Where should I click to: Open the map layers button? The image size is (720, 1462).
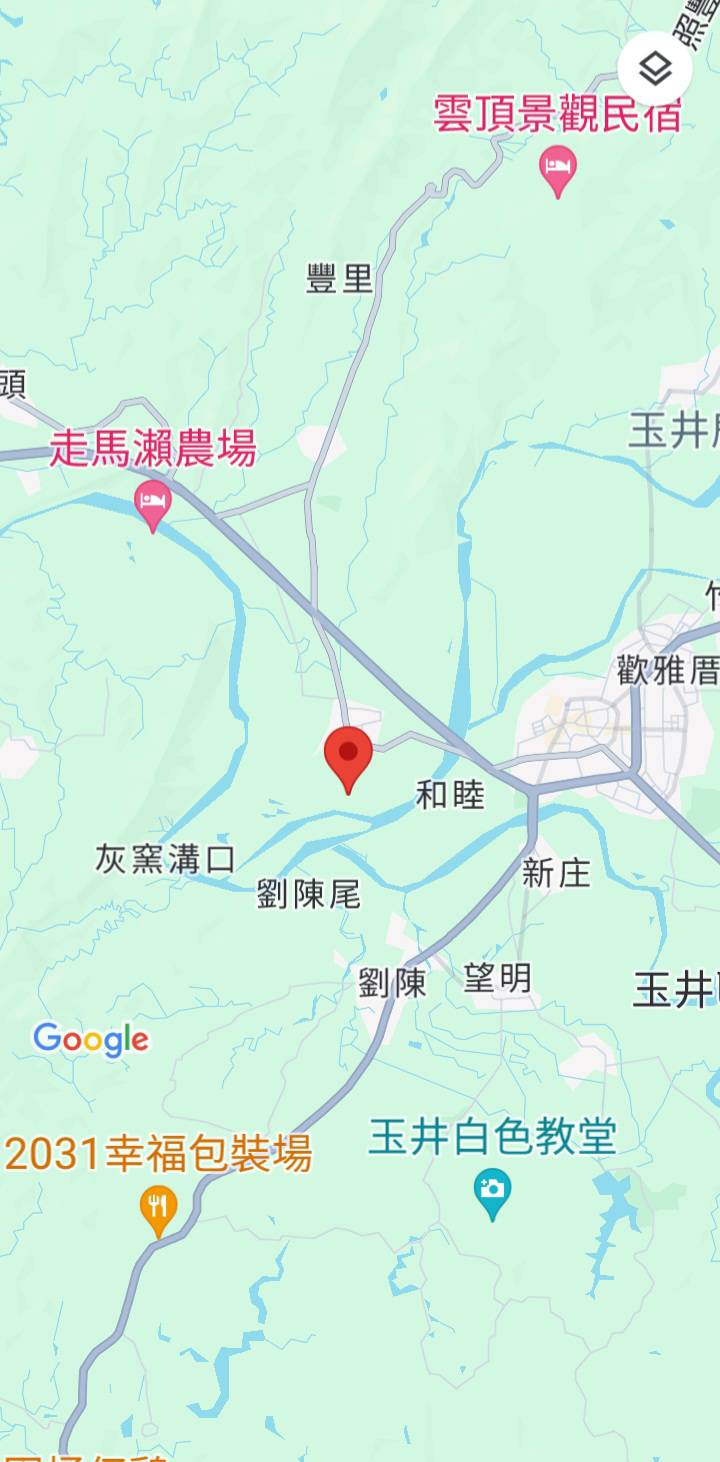655,69
